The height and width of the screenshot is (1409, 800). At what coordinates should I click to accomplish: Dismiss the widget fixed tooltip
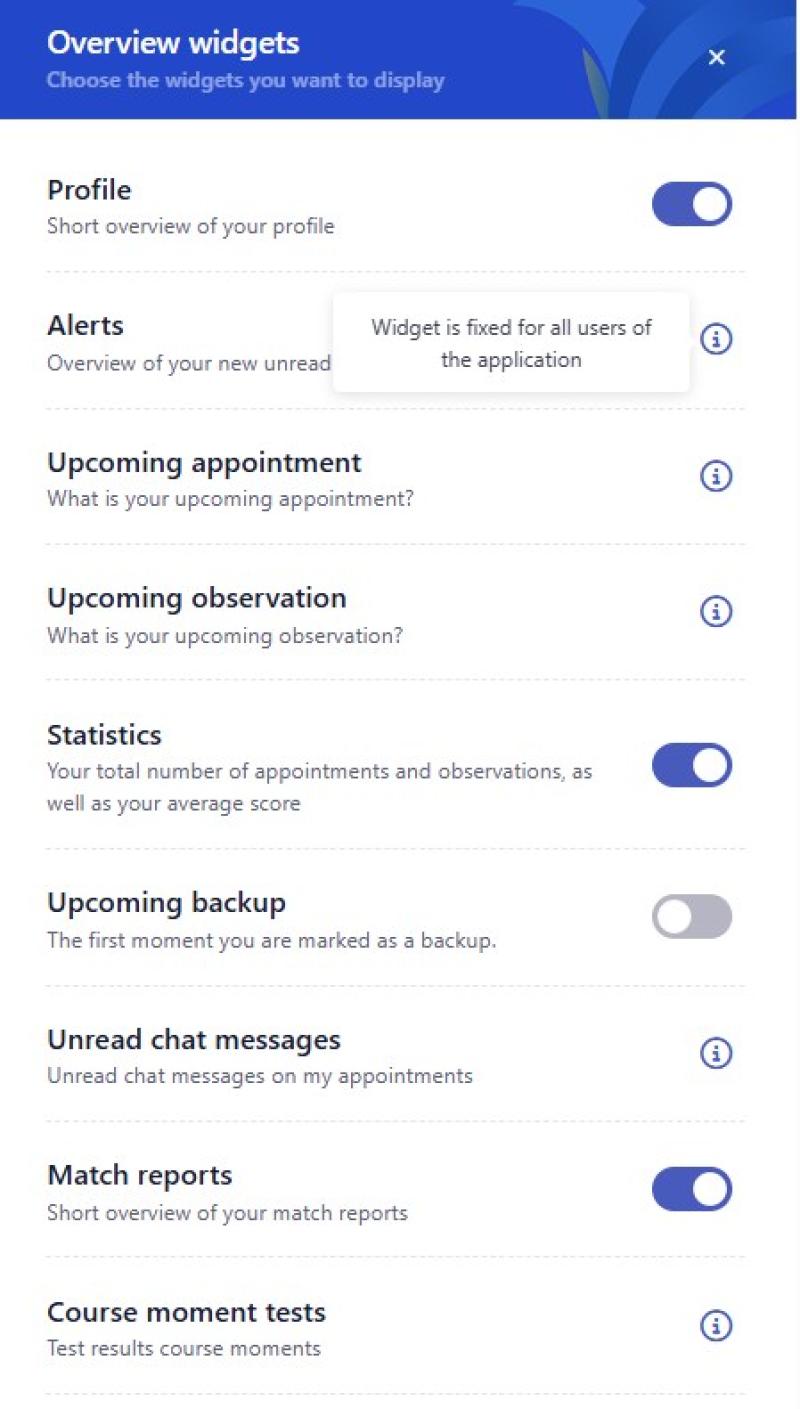pyautogui.click(x=511, y=342)
